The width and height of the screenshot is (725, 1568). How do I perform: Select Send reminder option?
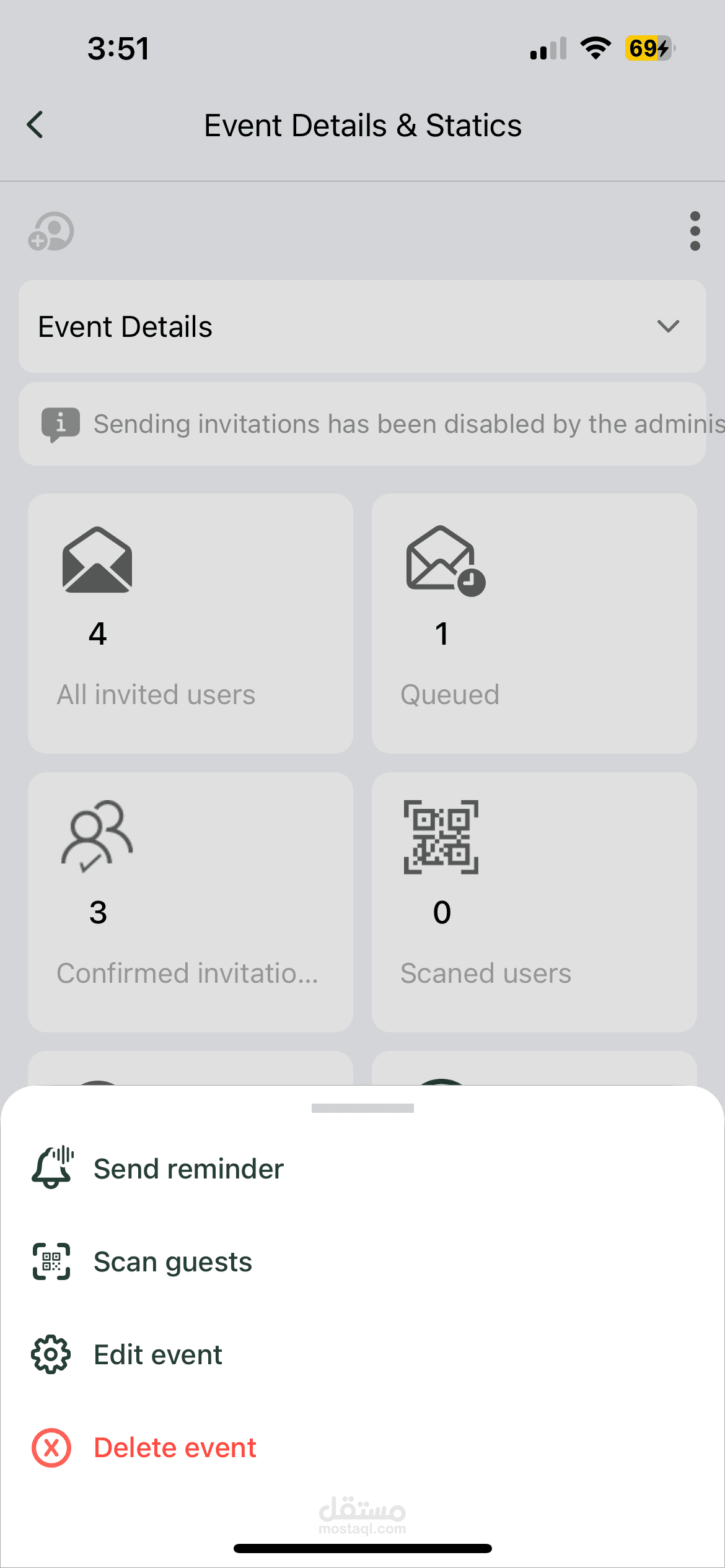click(188, 1169)
